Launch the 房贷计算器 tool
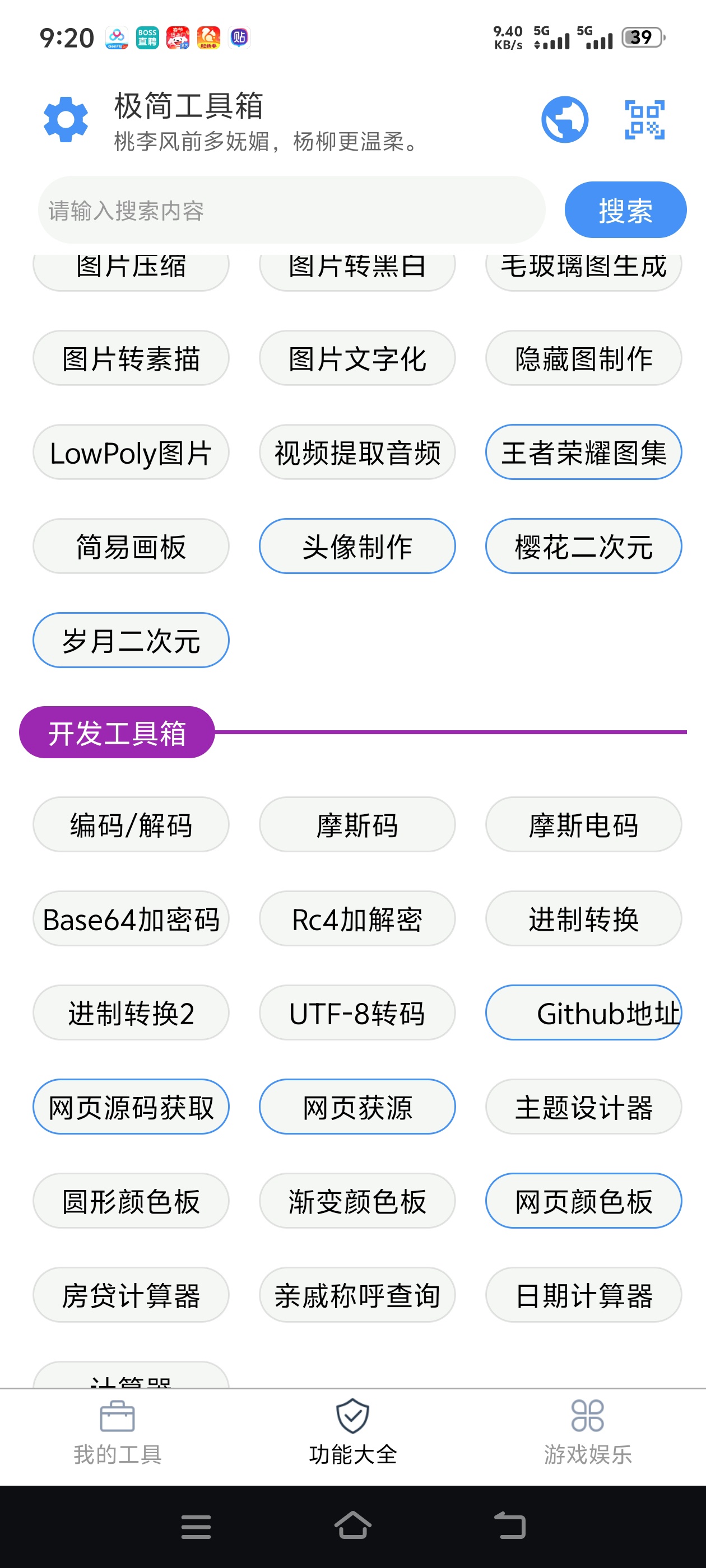The height and width of the screenshot is (1568, 706). click(131, 1295)
